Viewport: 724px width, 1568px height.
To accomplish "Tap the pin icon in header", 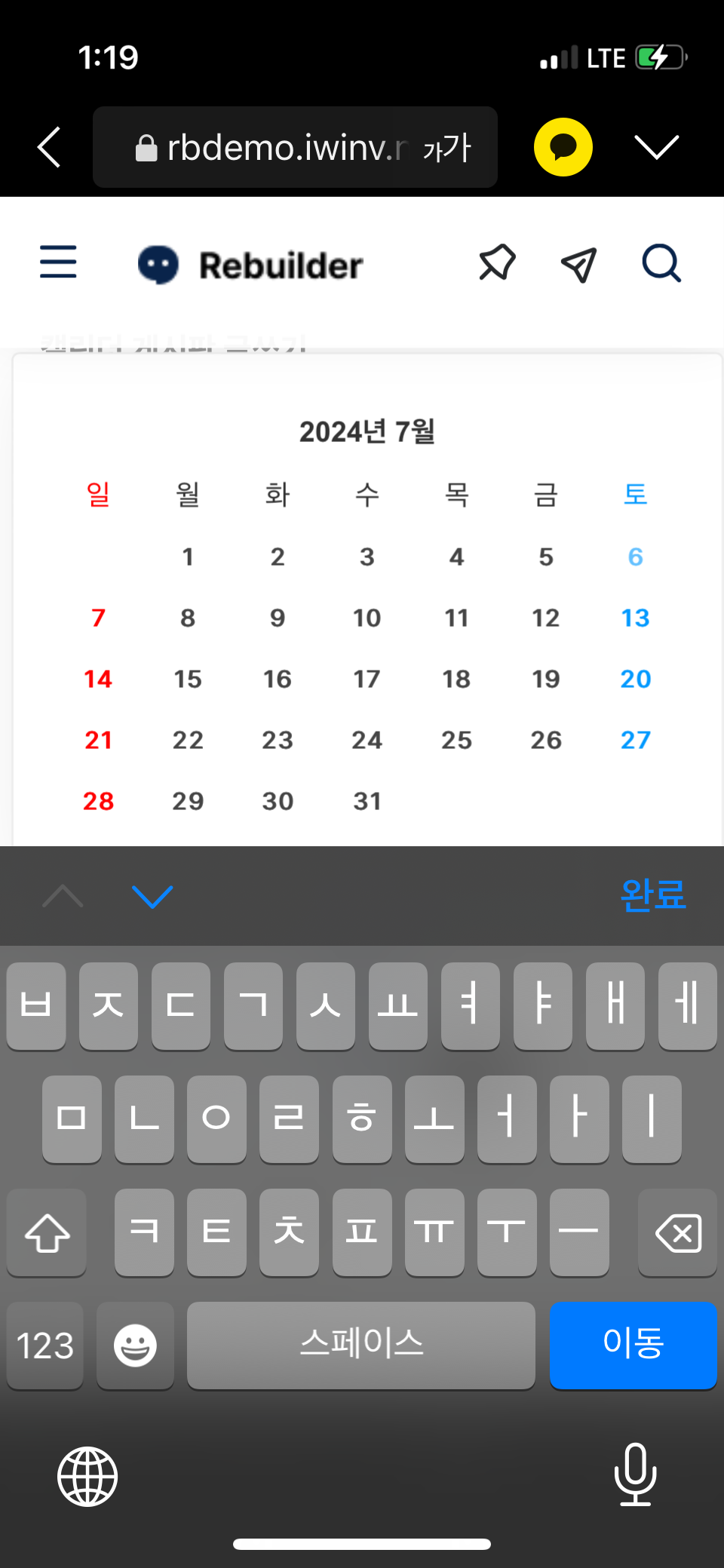I will coord(497,263).
